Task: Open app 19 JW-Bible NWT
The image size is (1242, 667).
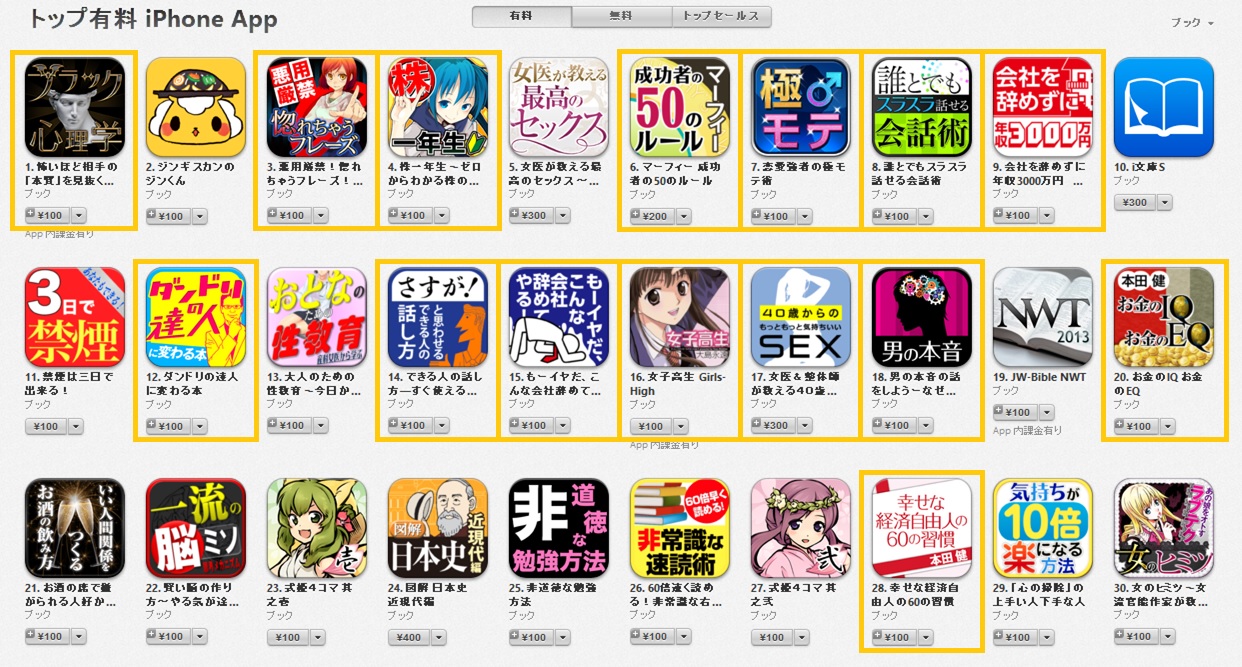Action: [1042, 317]
